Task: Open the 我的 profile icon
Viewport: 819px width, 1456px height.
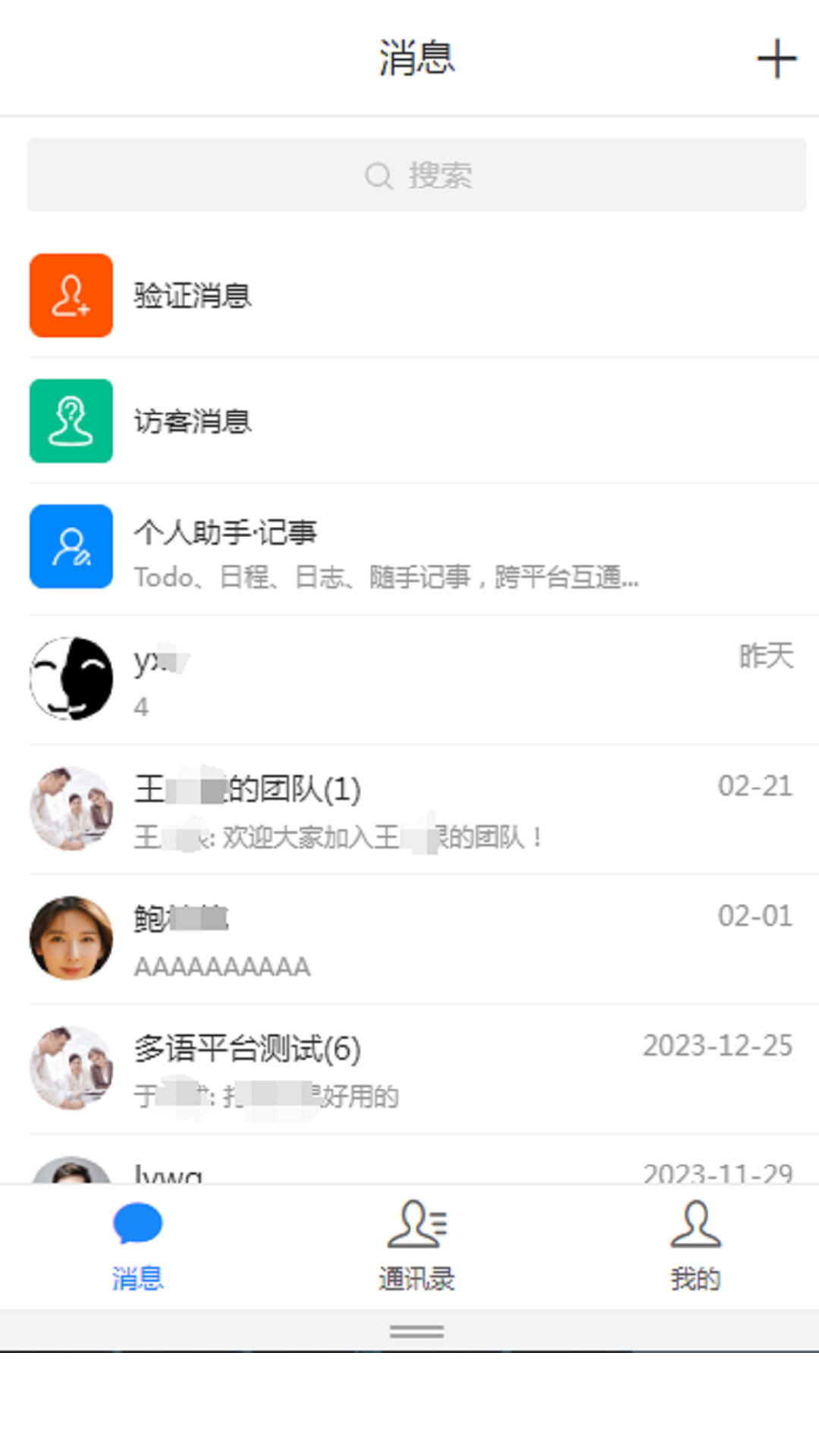Action: click(694, 1225)
